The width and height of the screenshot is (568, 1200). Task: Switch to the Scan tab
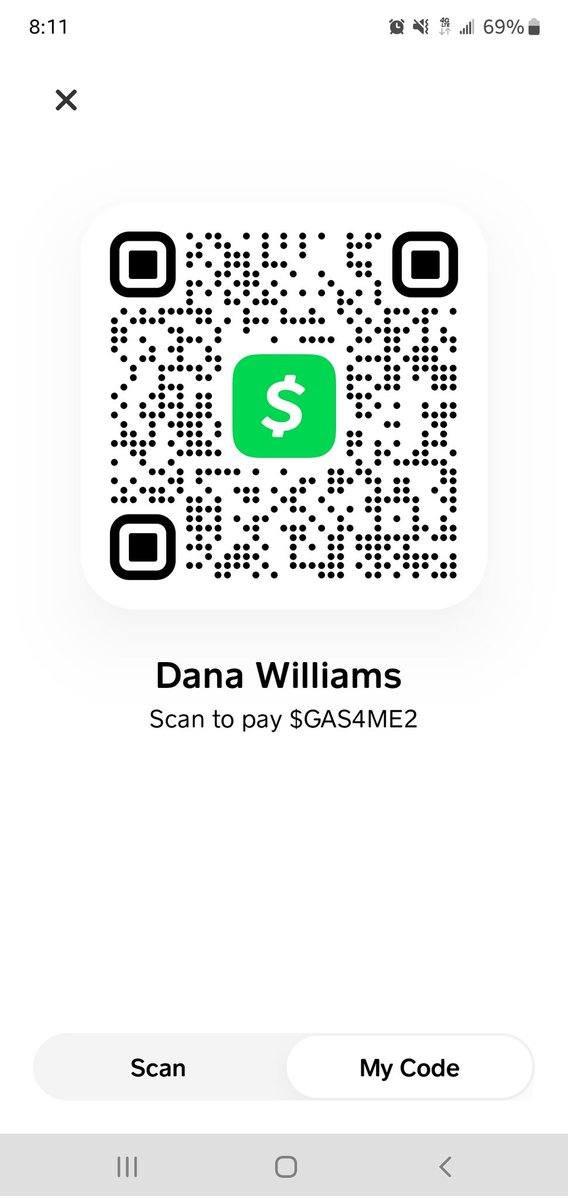tap(158, 1068)
